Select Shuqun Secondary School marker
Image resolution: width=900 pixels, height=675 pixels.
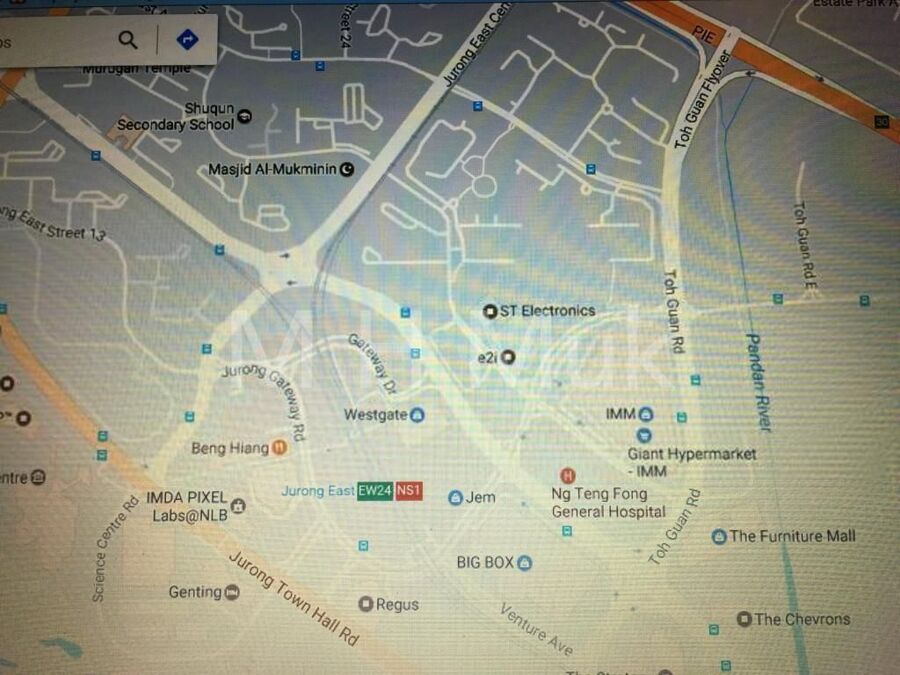(244, 116)
